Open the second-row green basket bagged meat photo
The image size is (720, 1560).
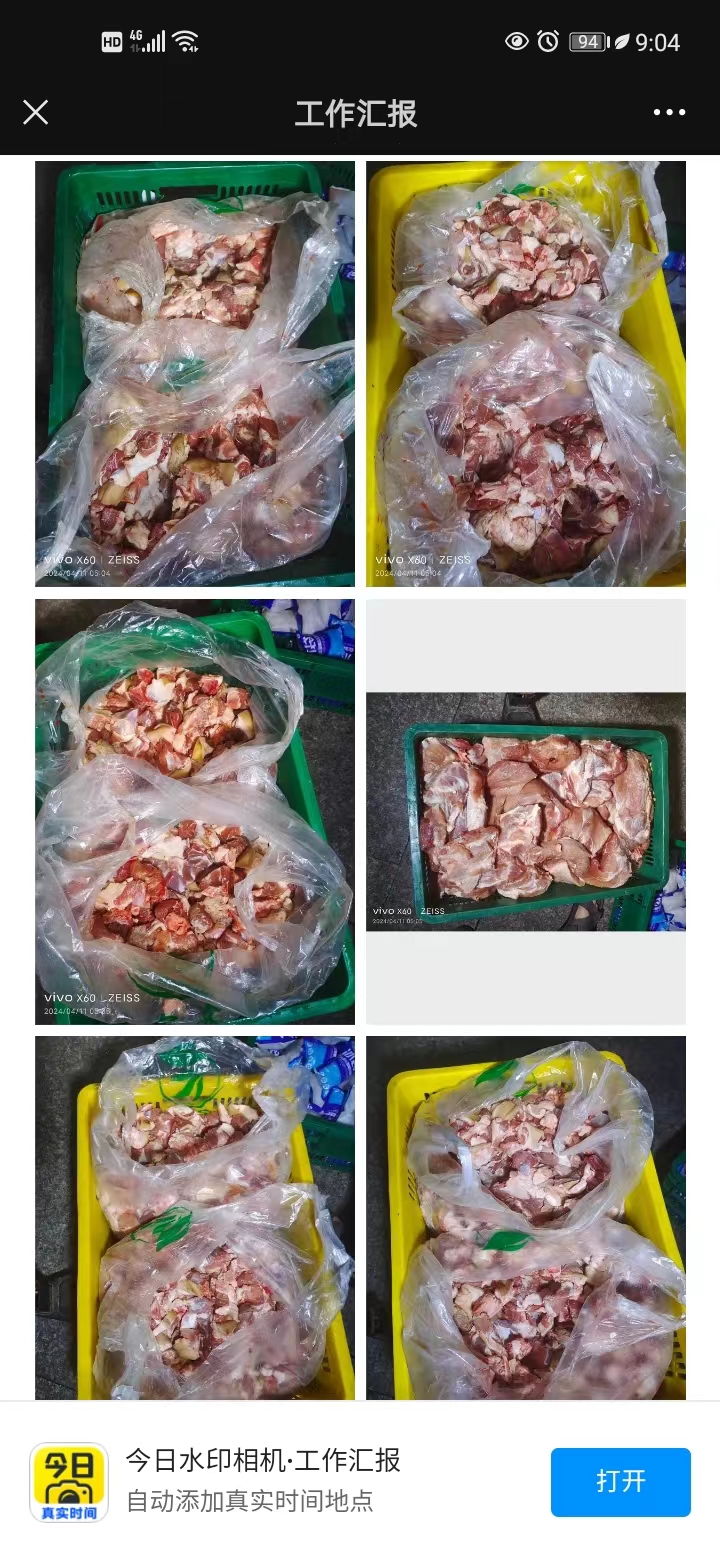tap(195, 811)
